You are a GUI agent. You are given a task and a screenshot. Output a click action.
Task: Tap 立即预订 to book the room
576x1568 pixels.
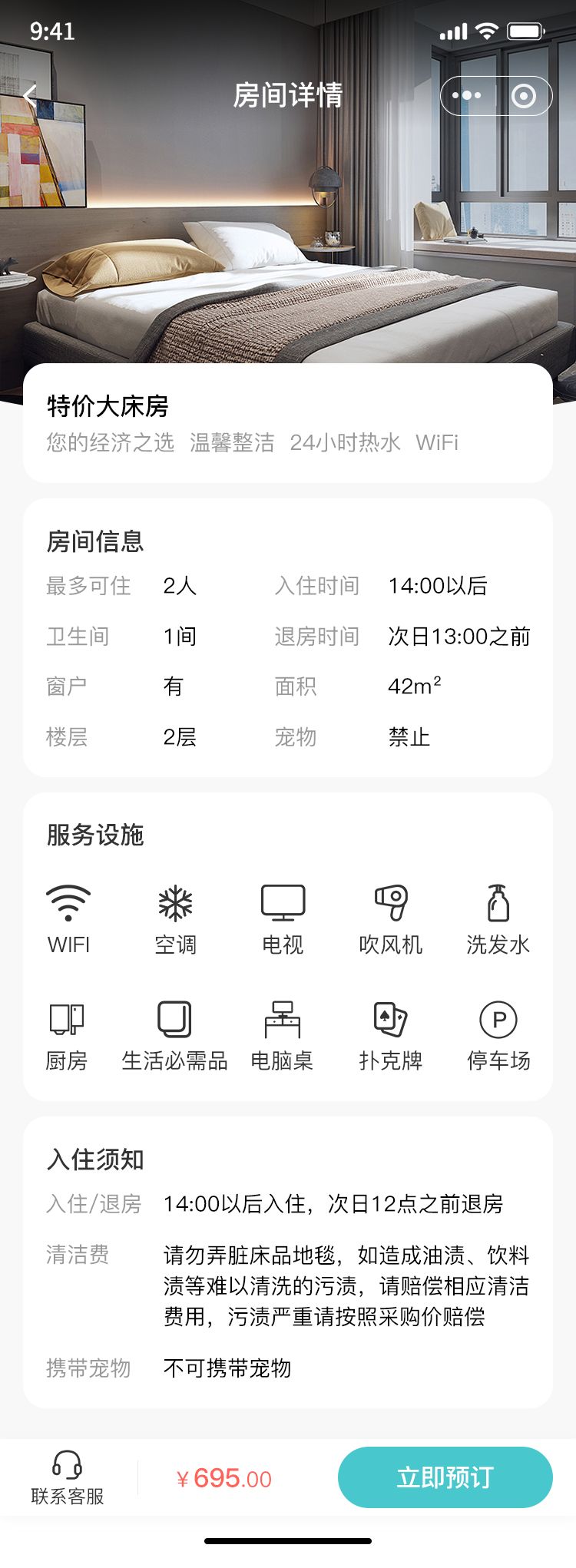tap(445, 1477)
